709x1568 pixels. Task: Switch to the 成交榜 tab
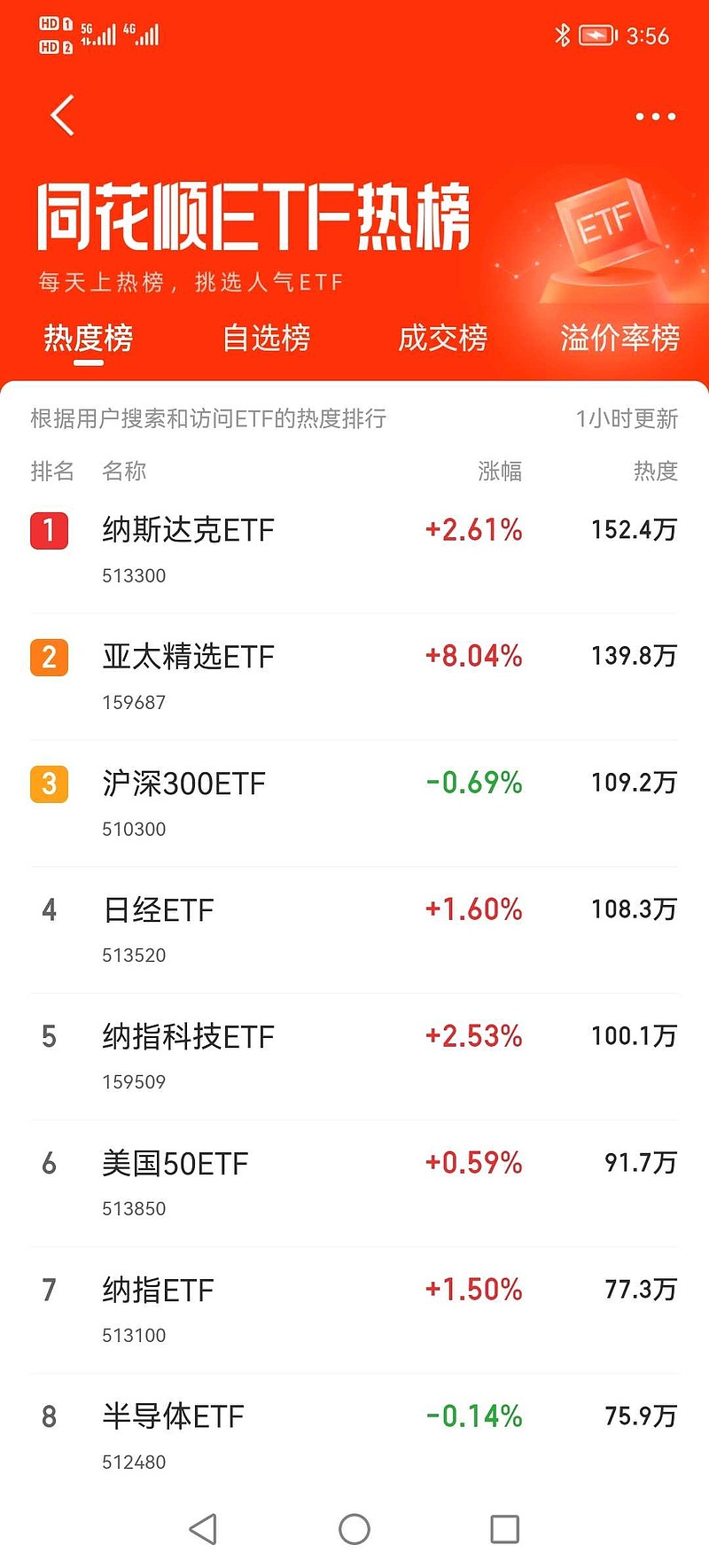[x=443, y=338]
